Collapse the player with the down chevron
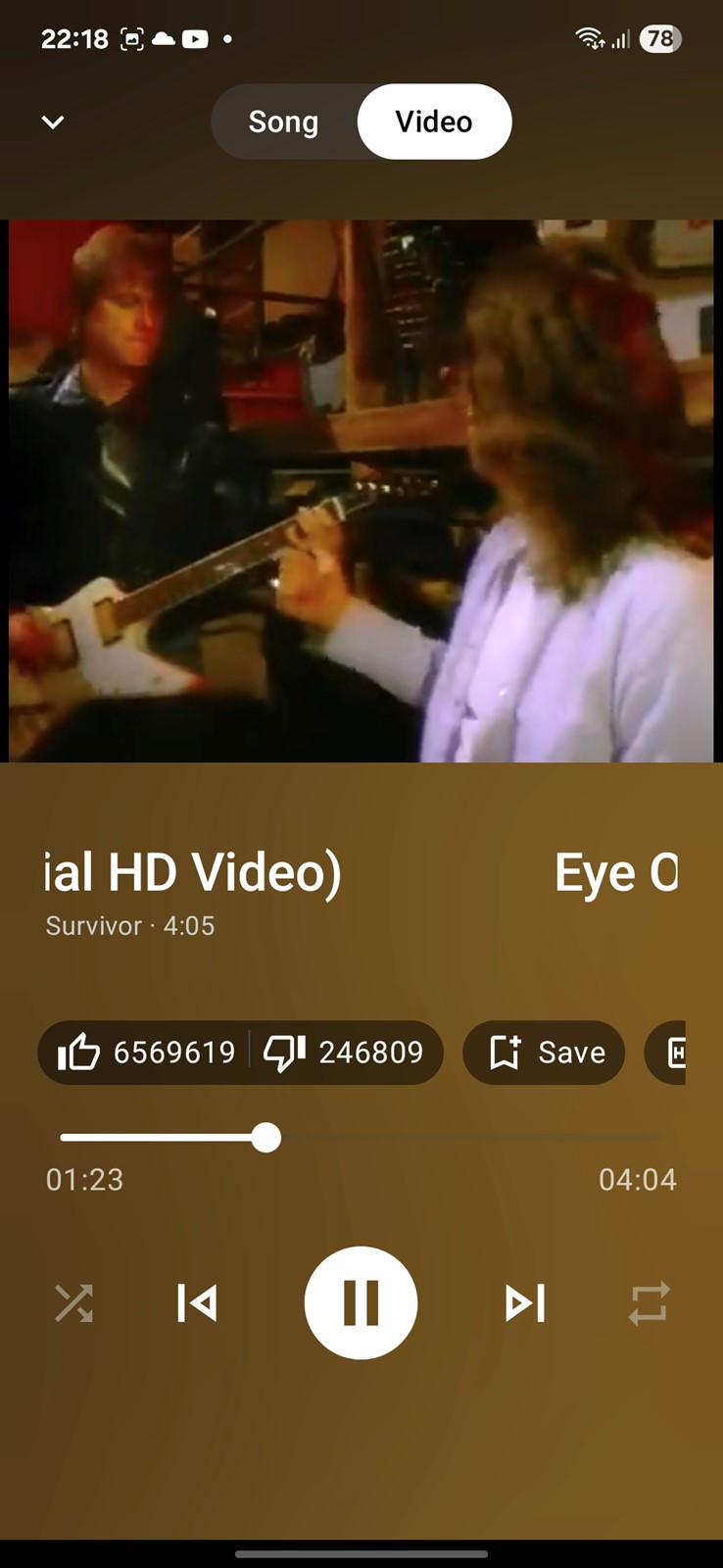This screenshot has width=723, height=1568. [53, 122]
